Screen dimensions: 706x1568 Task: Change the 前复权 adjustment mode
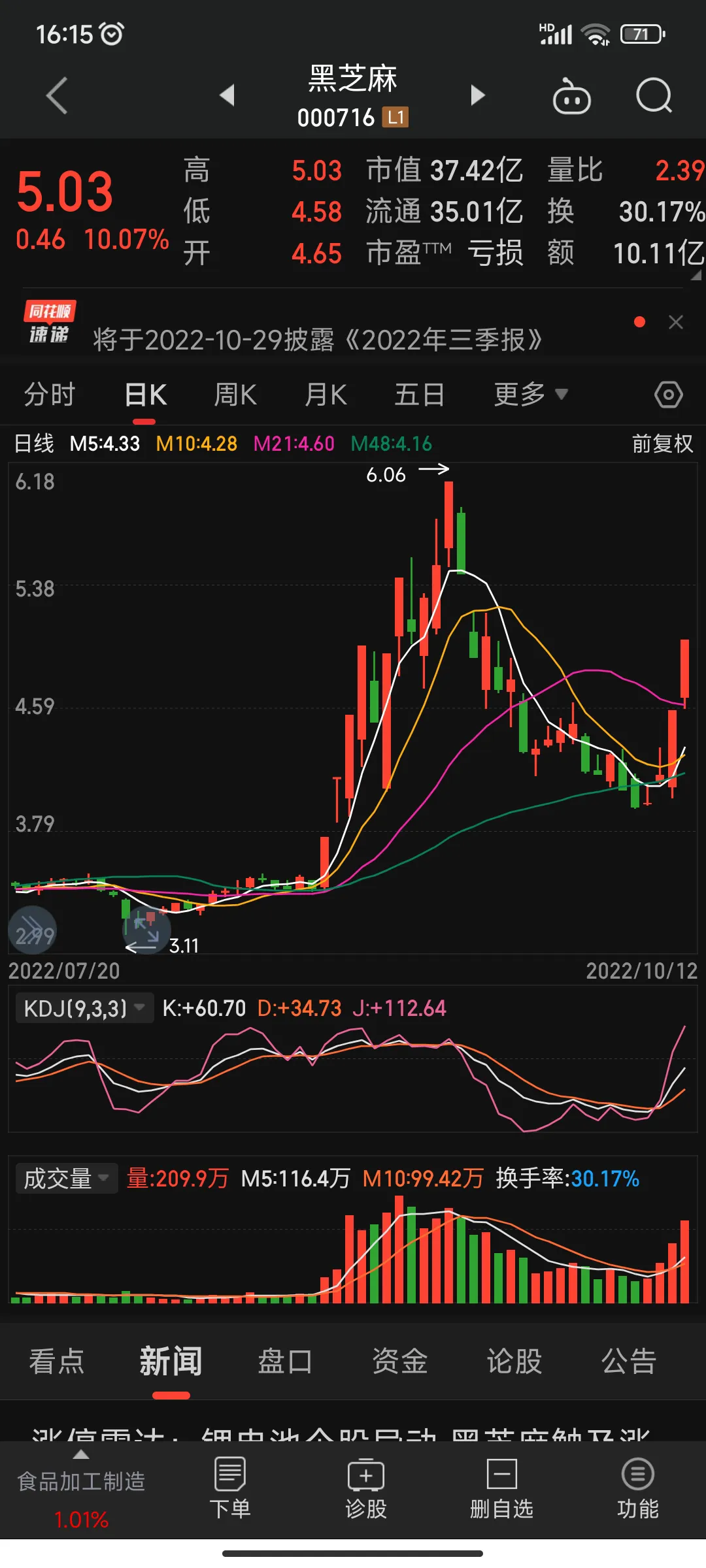pyautogui.click(x=662, y=444)
